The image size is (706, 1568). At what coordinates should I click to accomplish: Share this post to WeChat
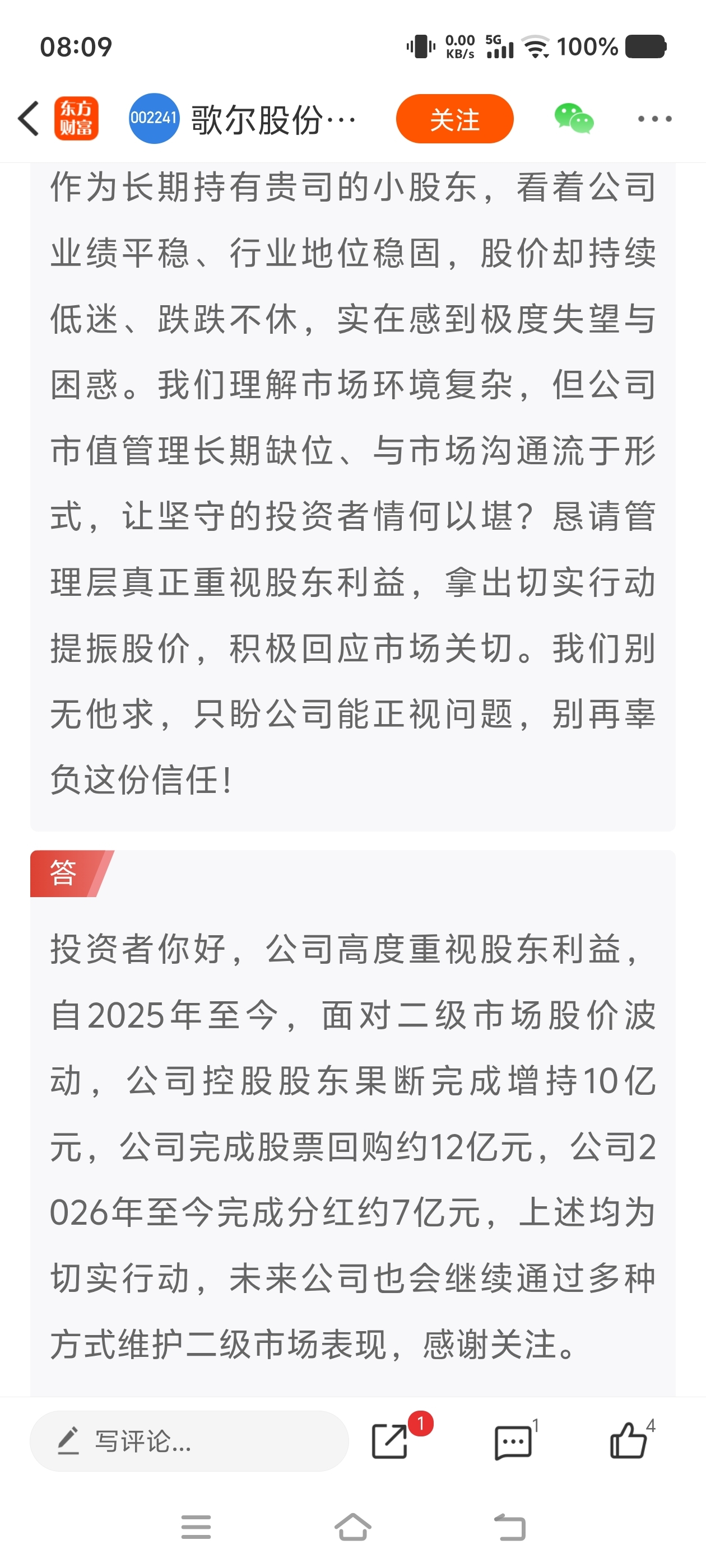[x=574, y=119]
